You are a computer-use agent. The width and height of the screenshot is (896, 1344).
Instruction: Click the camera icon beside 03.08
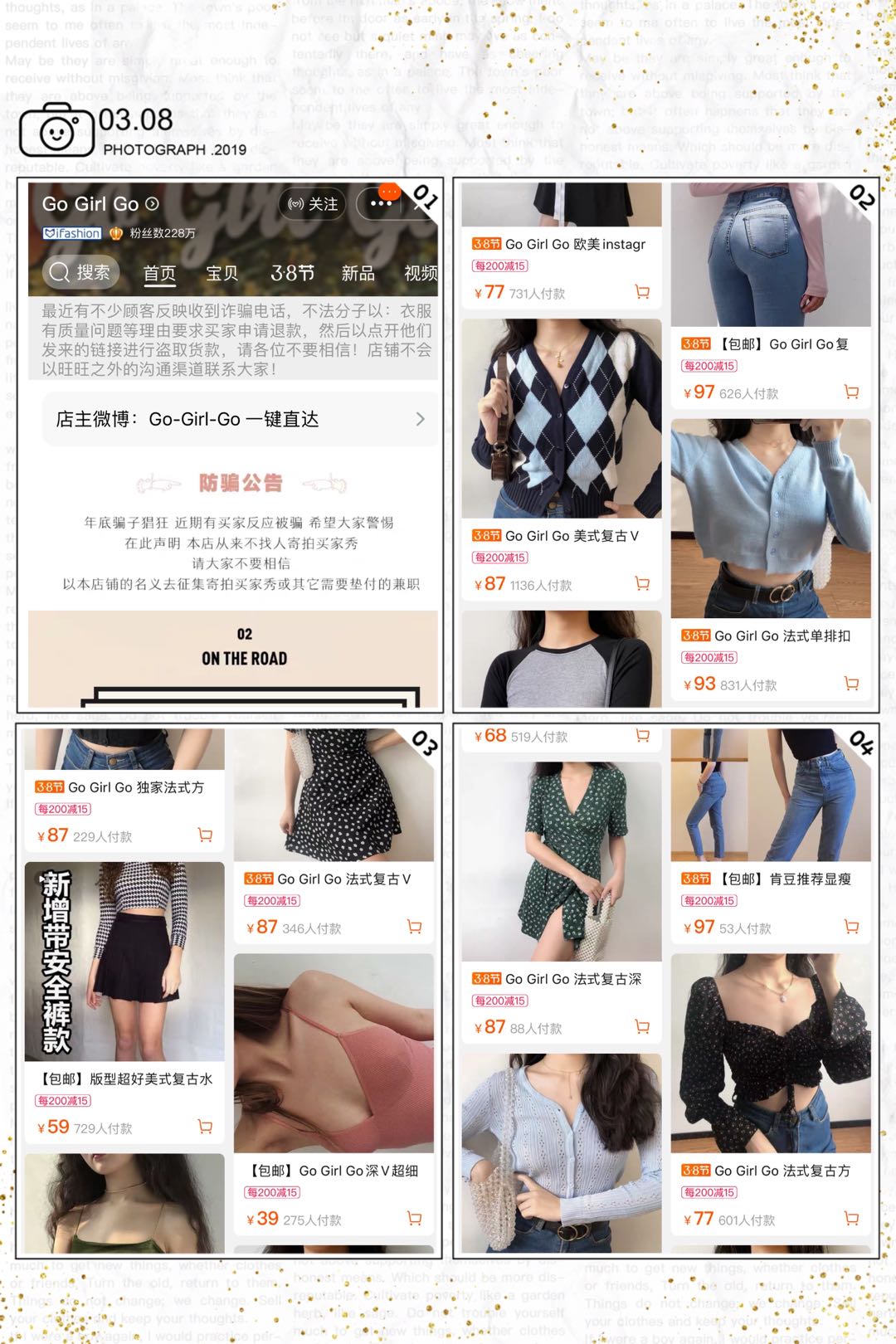click(56, 133)
